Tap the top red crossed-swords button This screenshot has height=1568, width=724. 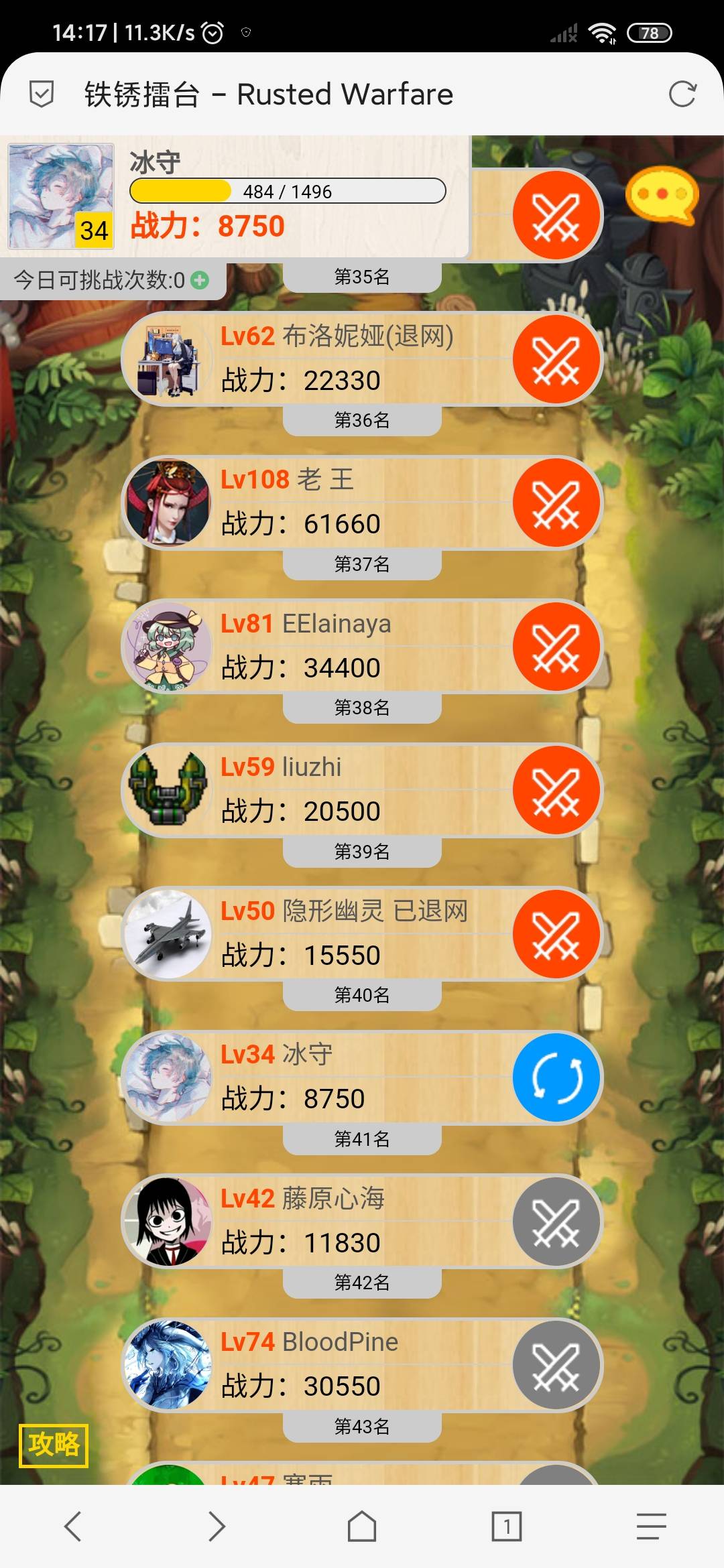pos(556,216)
